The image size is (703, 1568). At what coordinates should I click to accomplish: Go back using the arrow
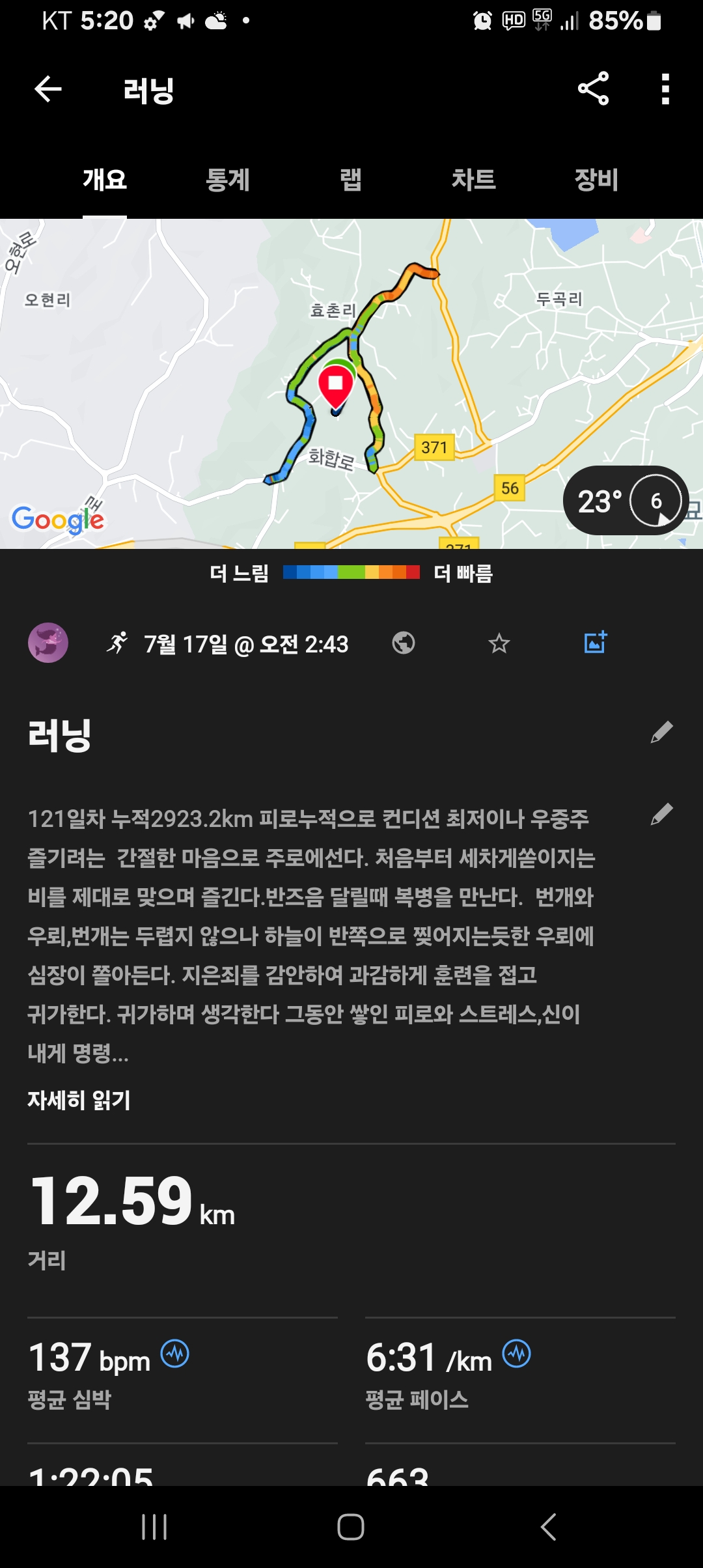click(x=48, y=89)
